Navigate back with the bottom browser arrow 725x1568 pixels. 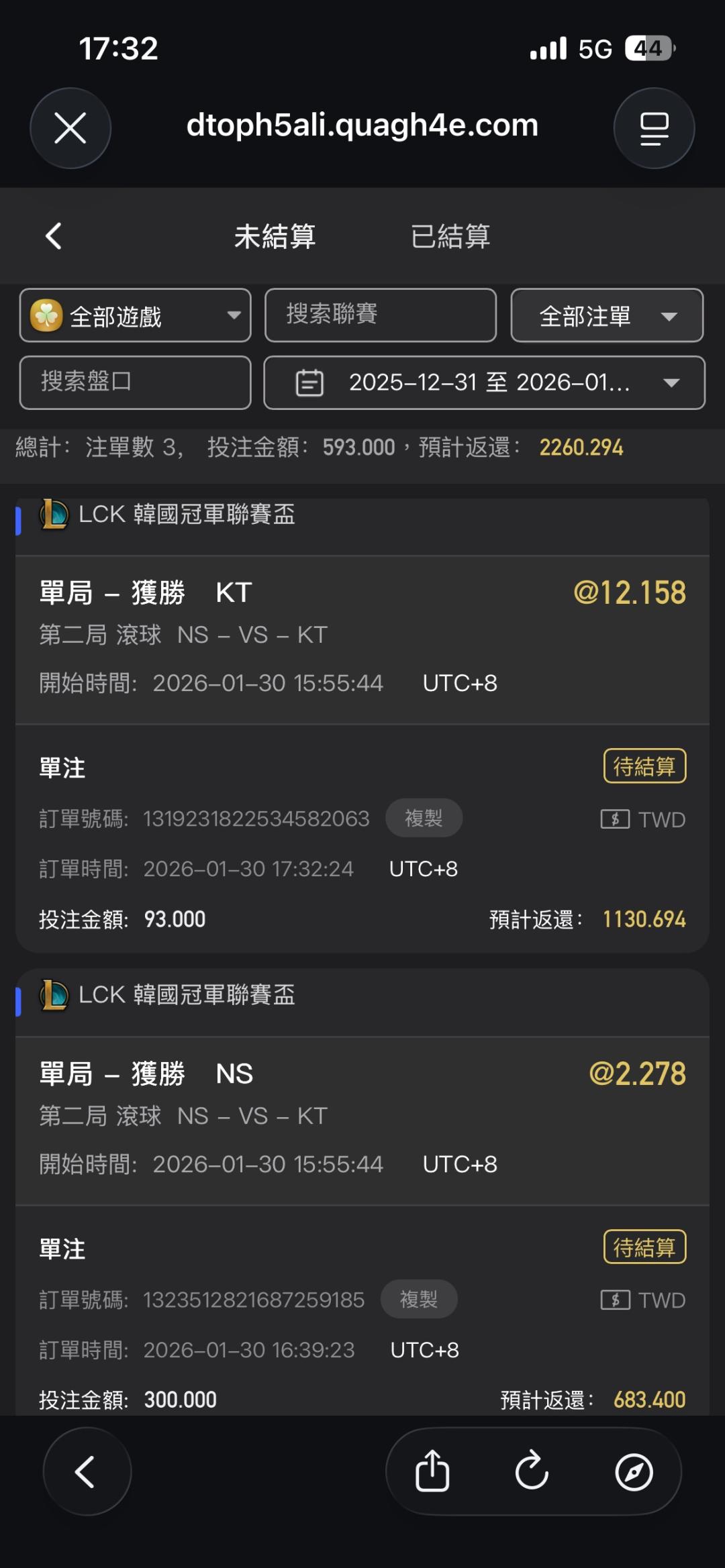(x=87, y=1472)
